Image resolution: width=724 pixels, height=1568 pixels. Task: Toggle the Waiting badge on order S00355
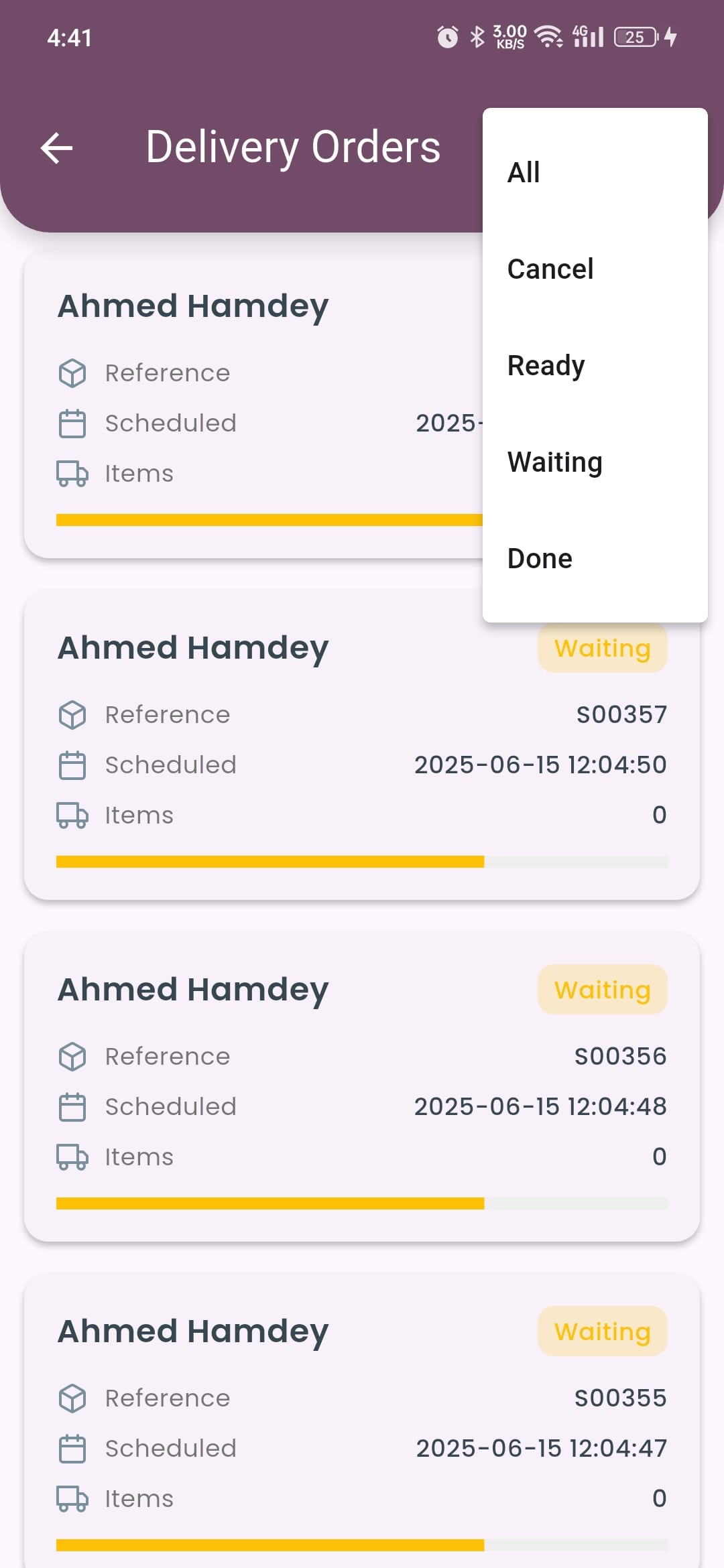tap(601, 1331)
